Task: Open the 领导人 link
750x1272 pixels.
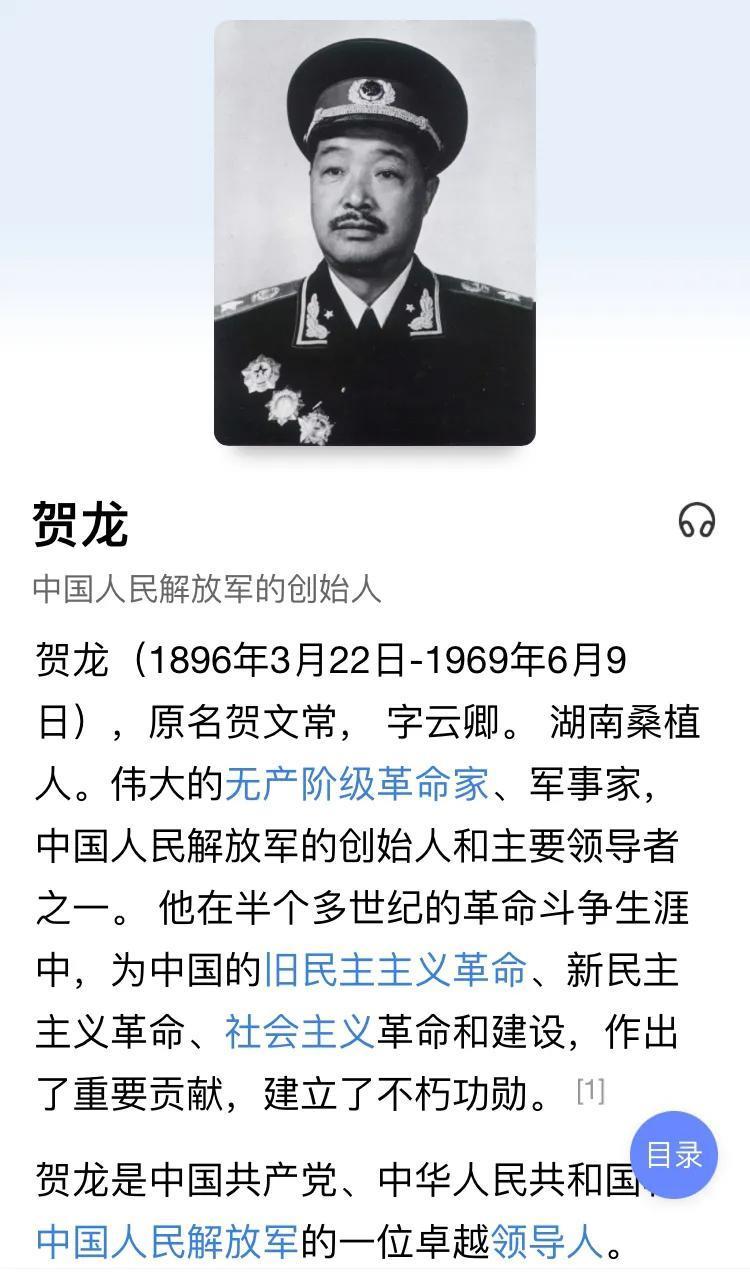Action: point(547,1243)
